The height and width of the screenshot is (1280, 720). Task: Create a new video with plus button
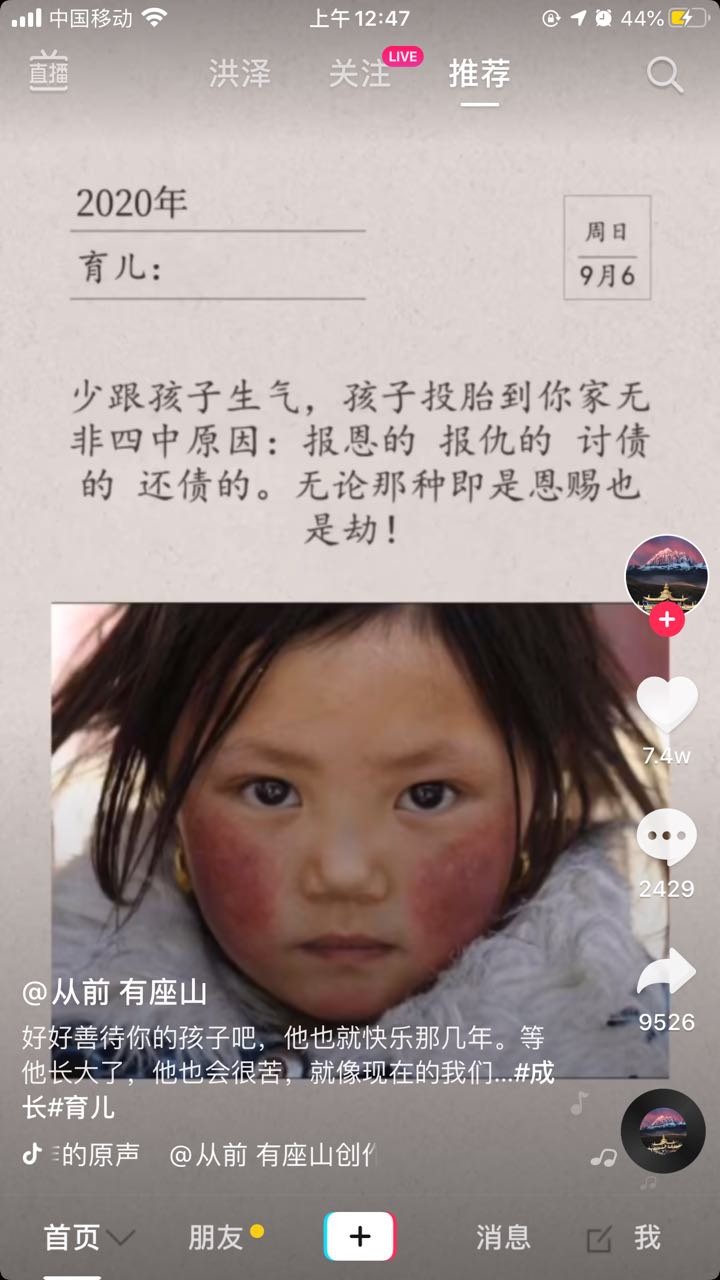(360, 1237)
